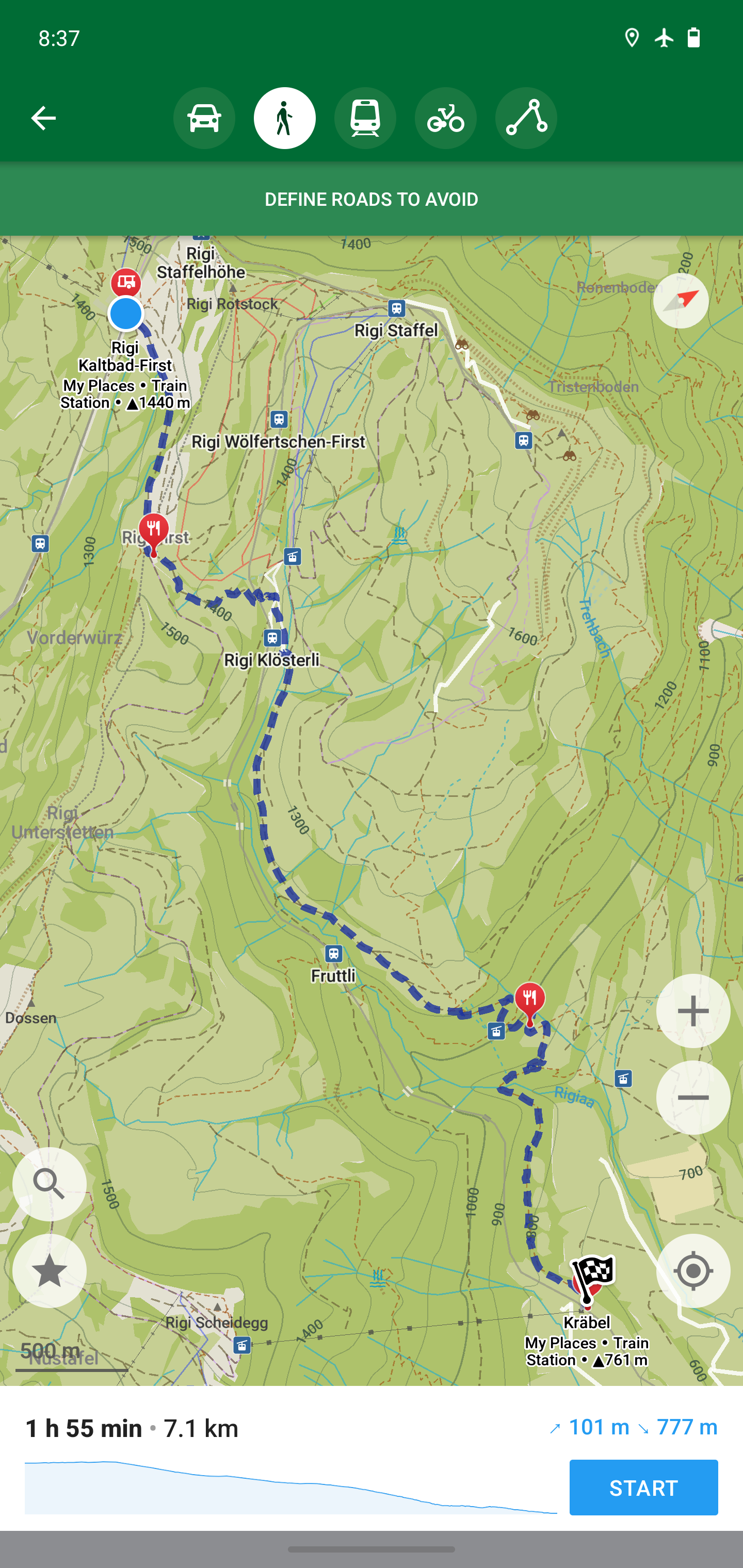743x1568 pixels.
Task: Zoom out using the minus control
Action: click(692, 1098)
